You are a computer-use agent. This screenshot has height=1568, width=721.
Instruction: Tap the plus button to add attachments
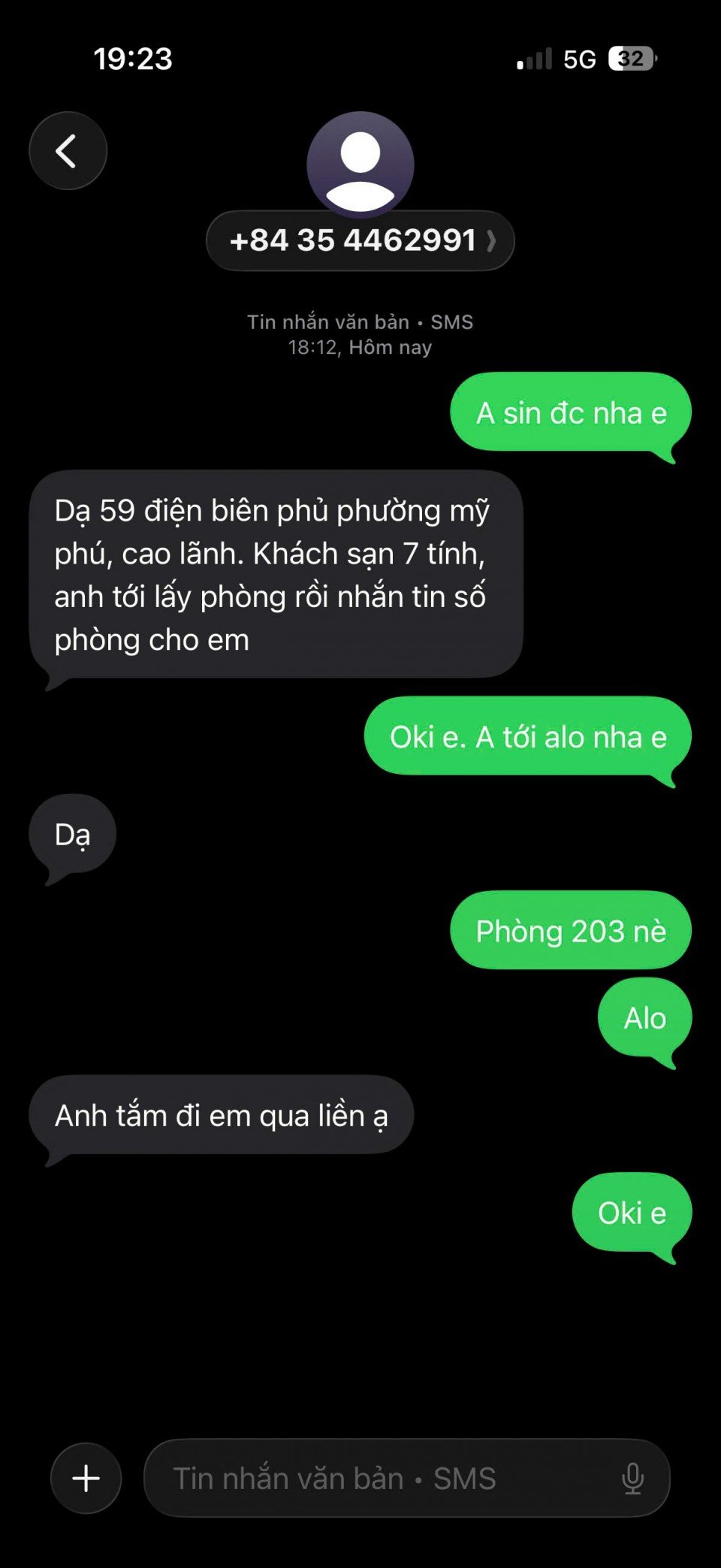(86, 1478)
